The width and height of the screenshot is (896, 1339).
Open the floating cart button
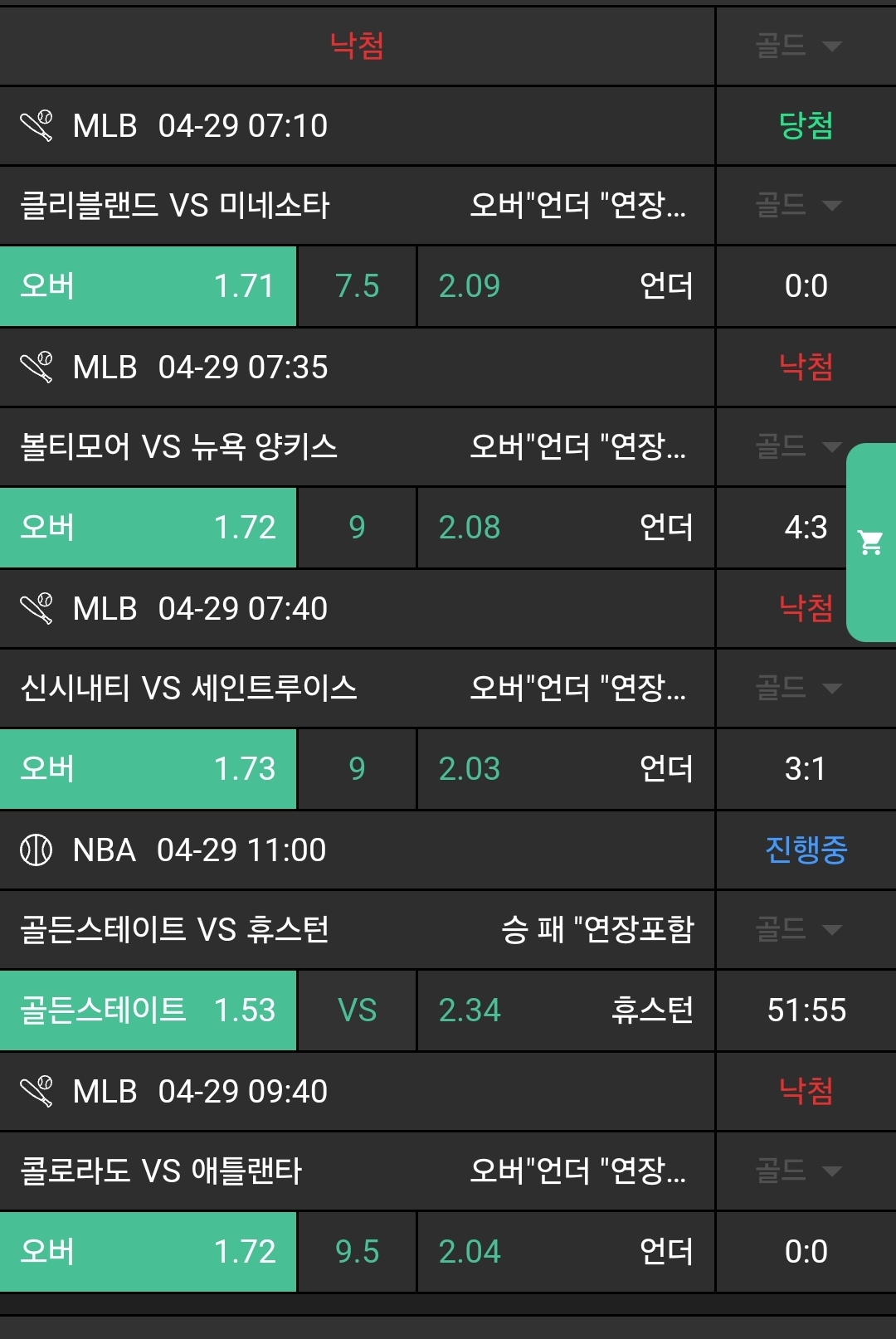(871, 543)
